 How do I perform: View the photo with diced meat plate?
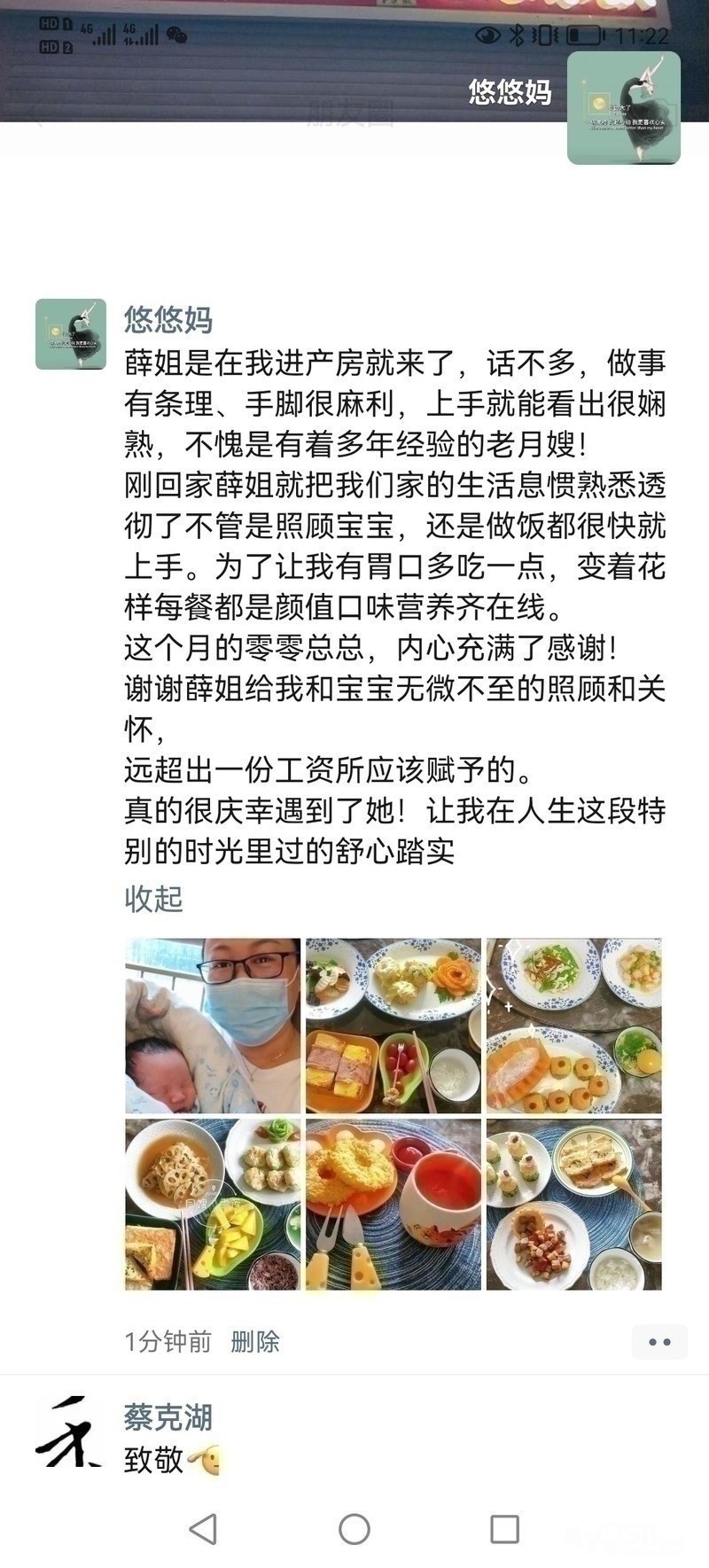click(573, 1204)
